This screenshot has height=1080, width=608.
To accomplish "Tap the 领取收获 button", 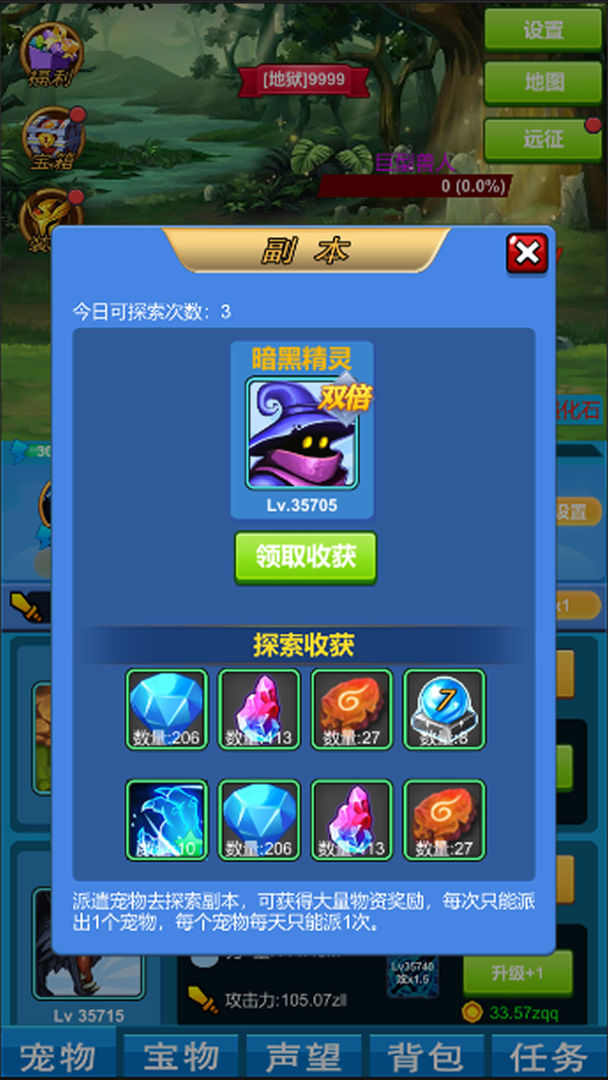I will coord(305,557).
